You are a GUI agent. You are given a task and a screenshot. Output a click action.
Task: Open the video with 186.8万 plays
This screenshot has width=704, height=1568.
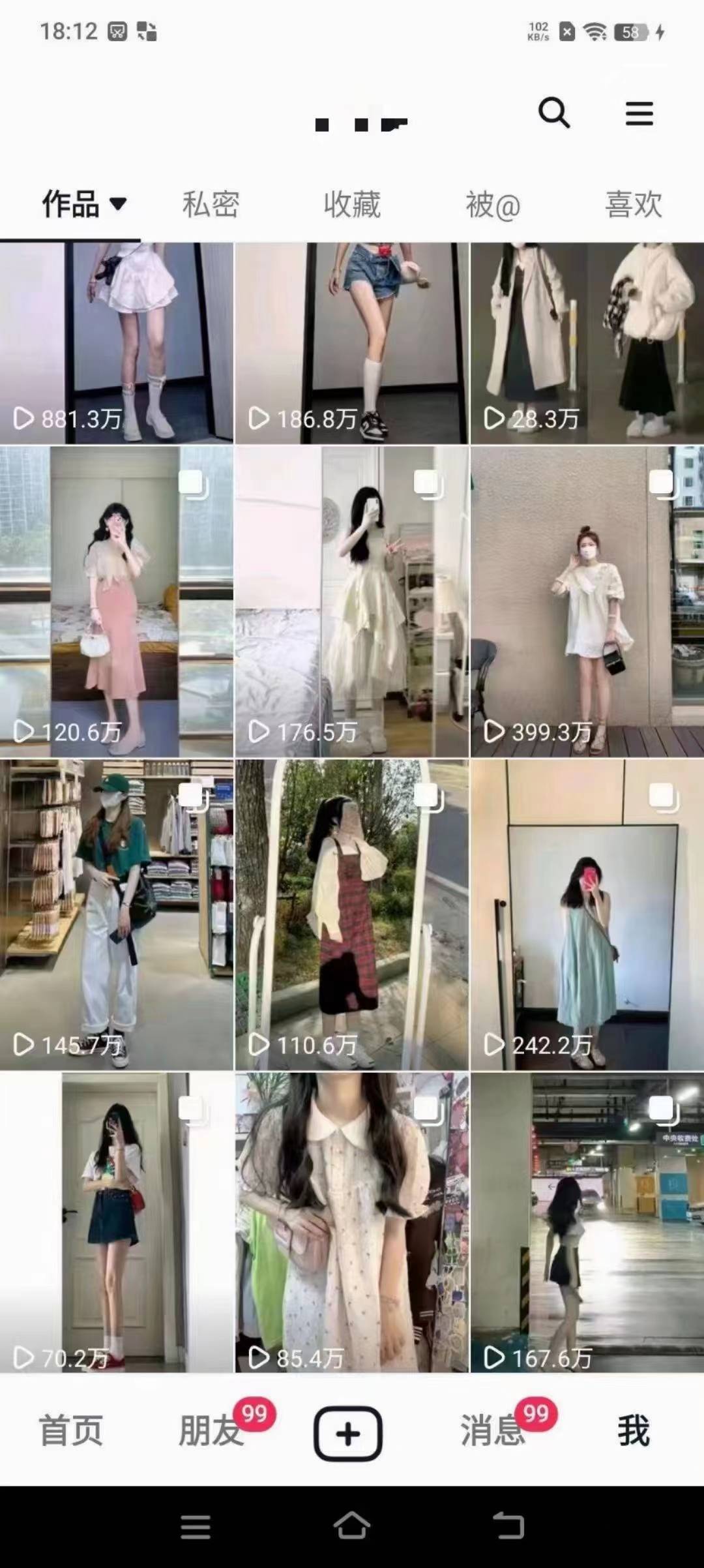pos(351,343)
